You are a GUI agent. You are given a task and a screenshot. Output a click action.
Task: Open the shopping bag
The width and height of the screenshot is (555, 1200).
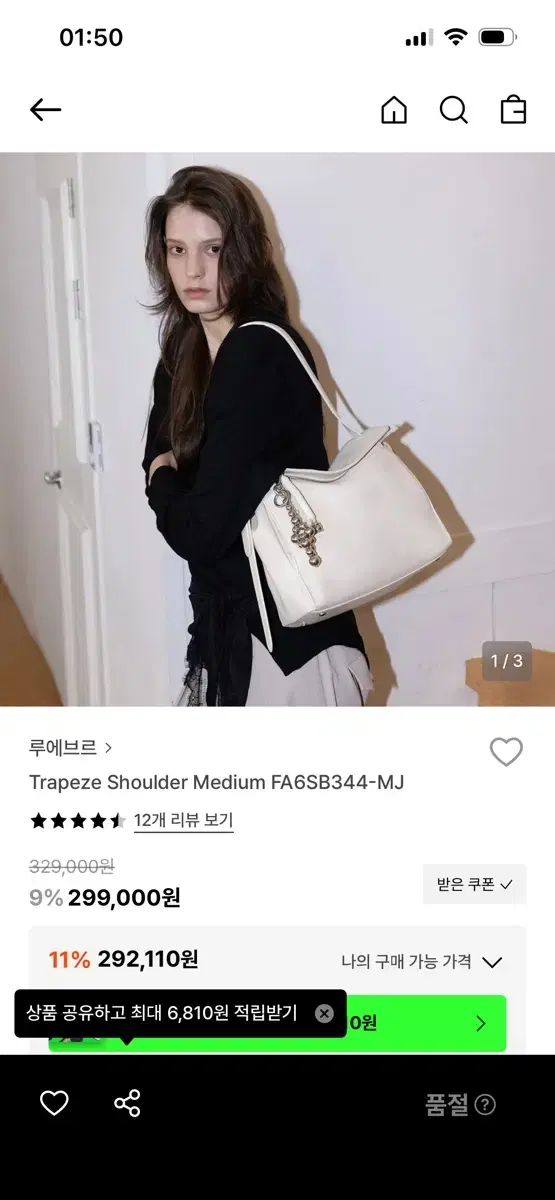coord(513,110)
